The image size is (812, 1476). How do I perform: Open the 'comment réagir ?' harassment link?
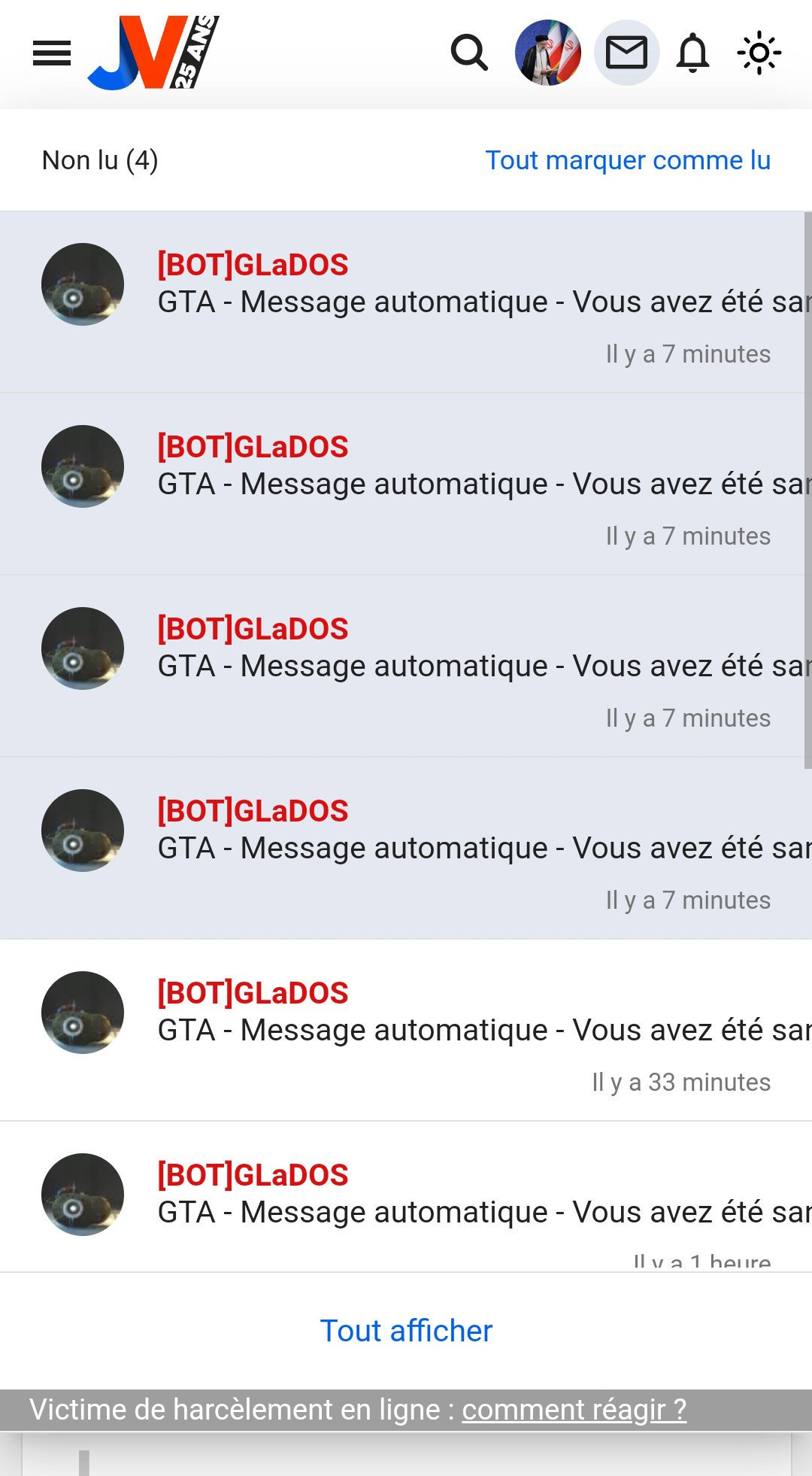574,1409
